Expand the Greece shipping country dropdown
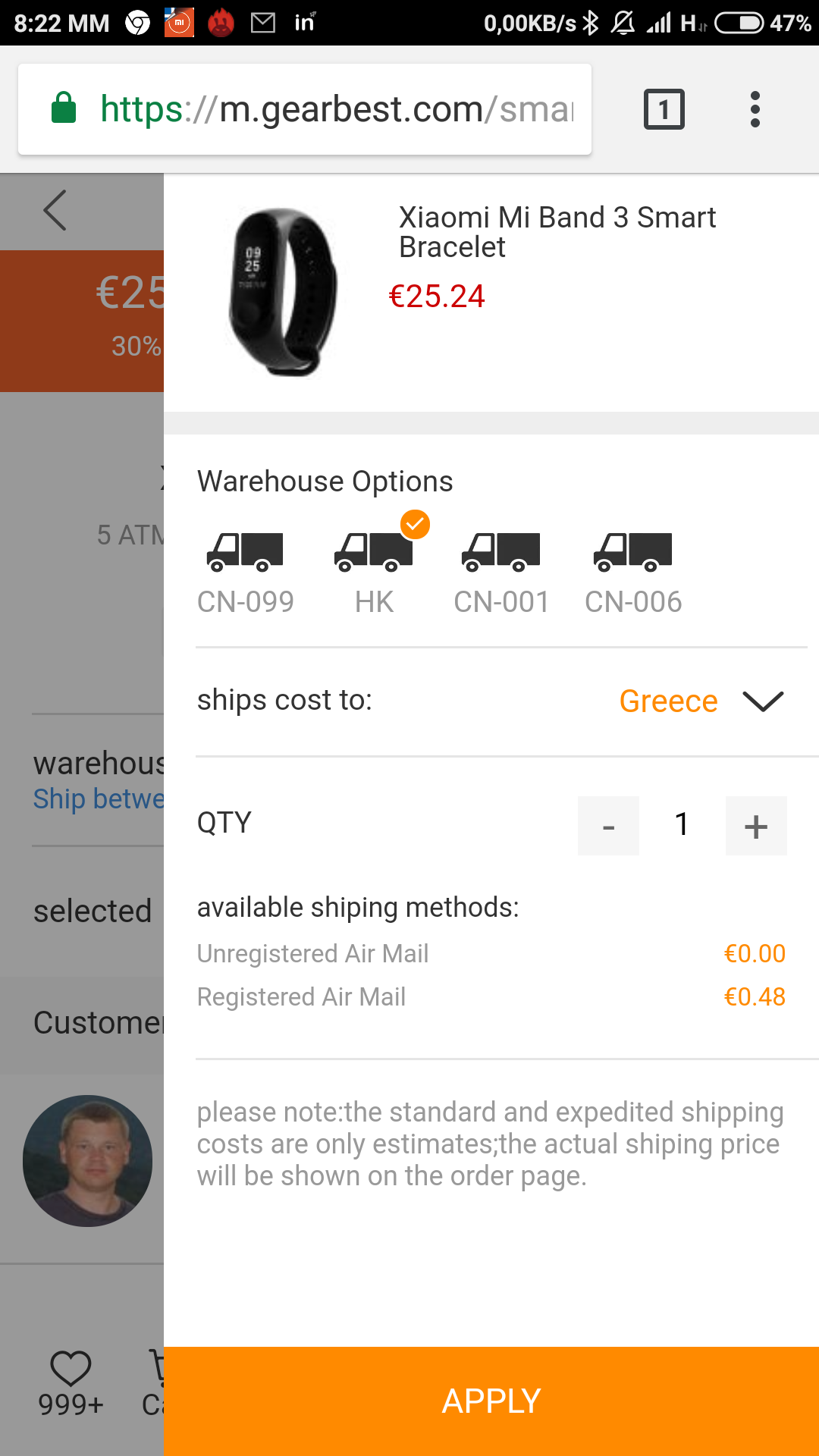 pos(701,701)
